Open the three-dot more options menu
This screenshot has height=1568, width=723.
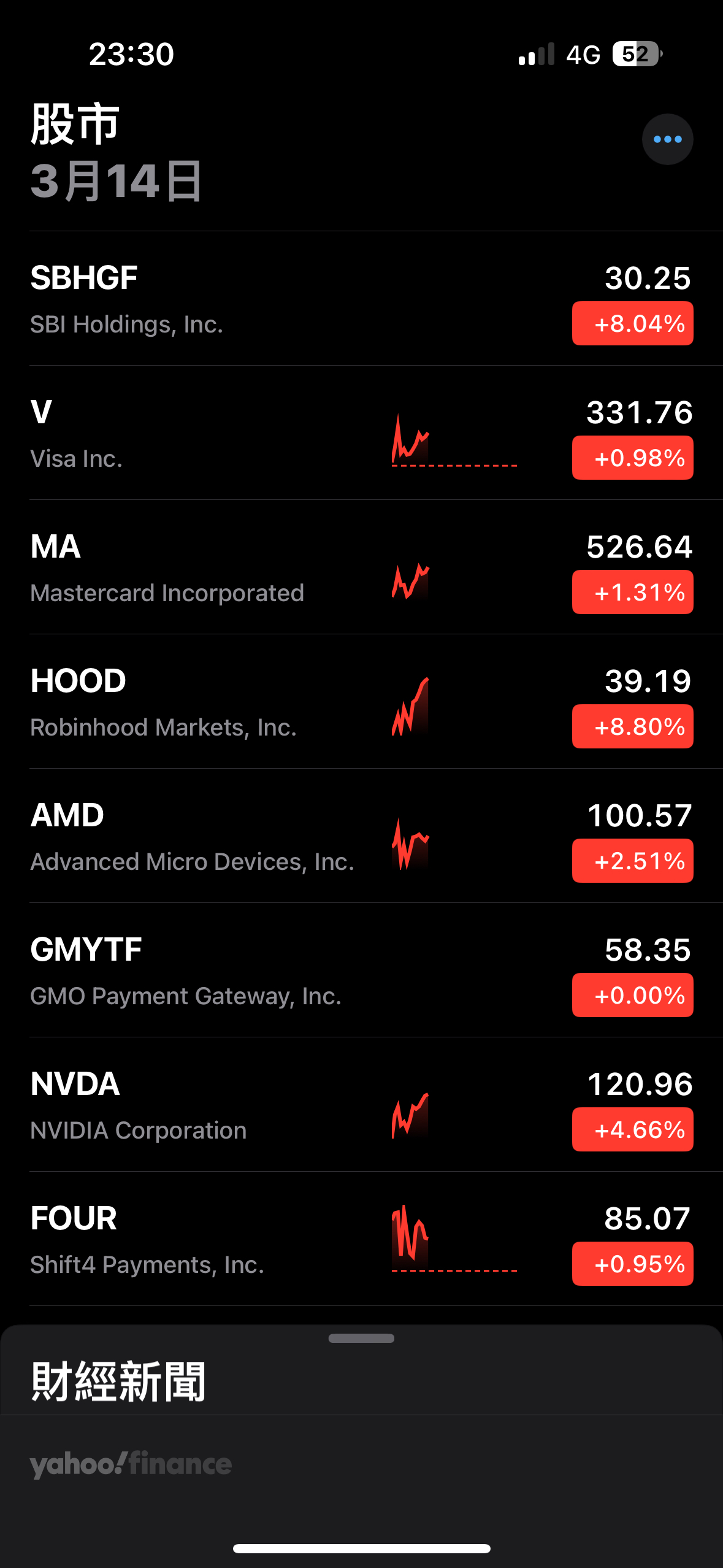tap(667, 139)
